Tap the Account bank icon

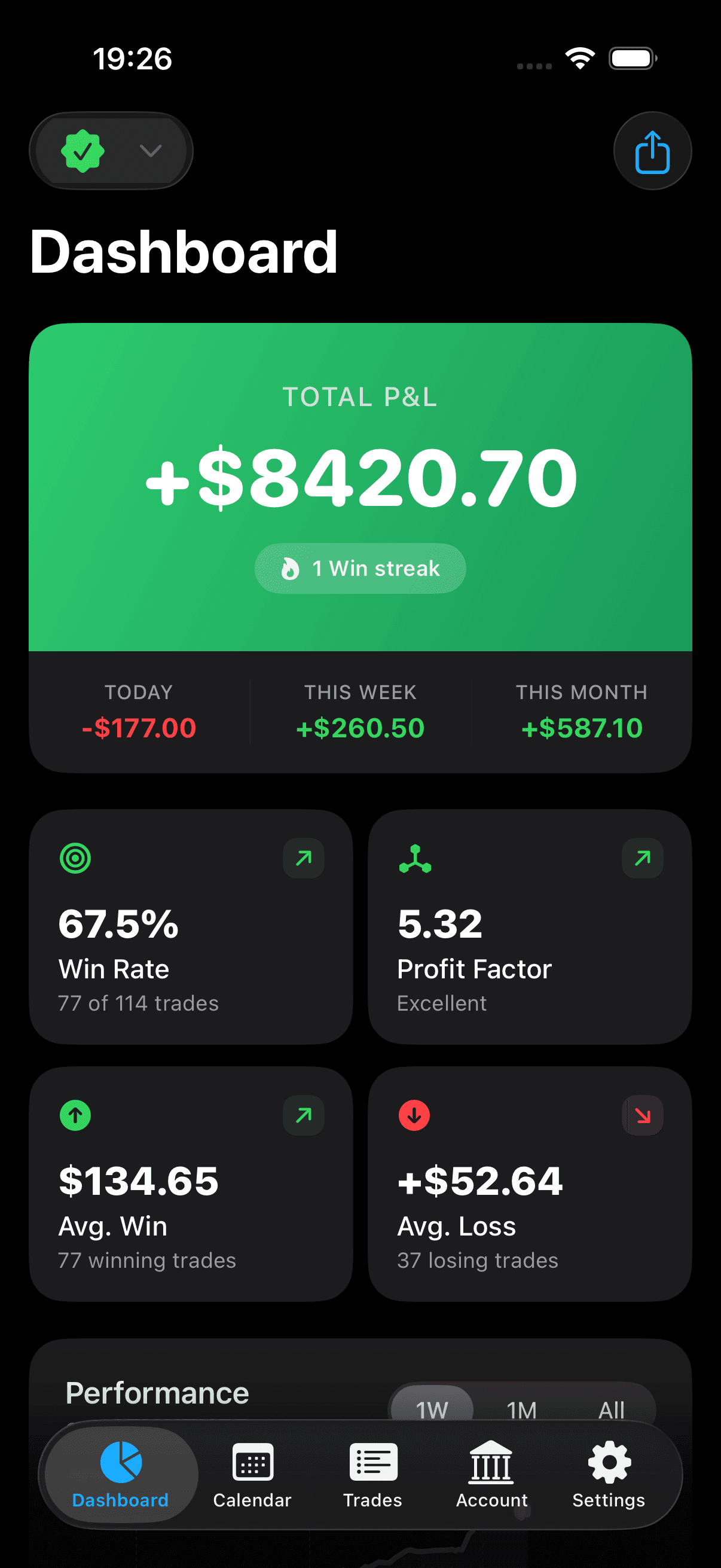click(x=491, y=1462)
